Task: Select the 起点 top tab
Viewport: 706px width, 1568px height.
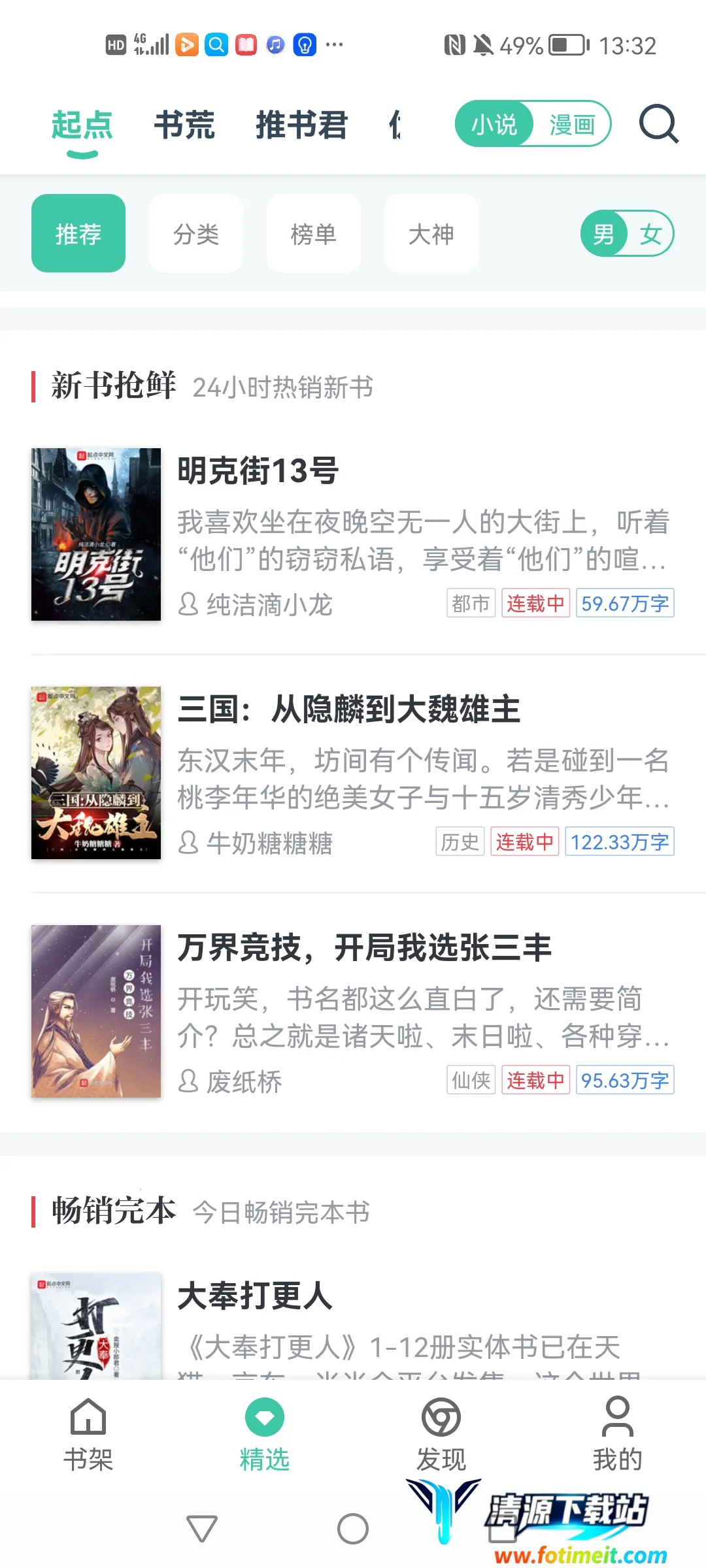Action: point(82,125)
